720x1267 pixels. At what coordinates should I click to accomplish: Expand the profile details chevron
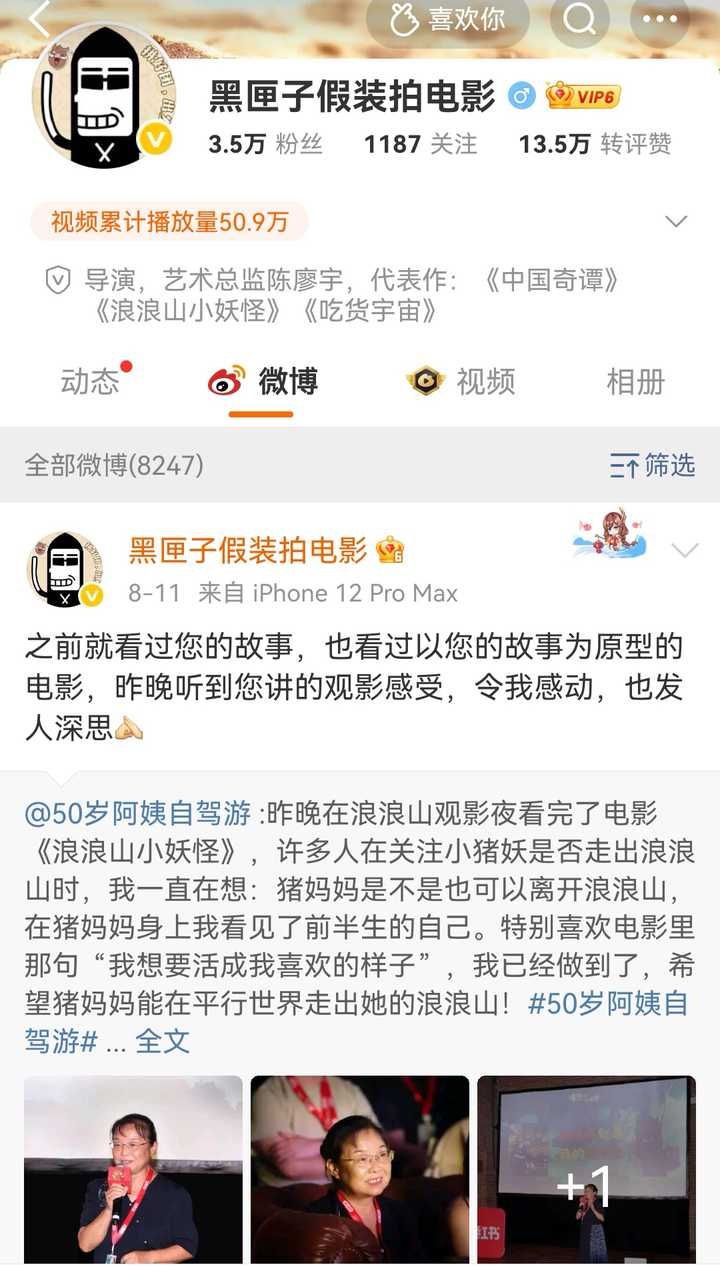tap(677, 221)
